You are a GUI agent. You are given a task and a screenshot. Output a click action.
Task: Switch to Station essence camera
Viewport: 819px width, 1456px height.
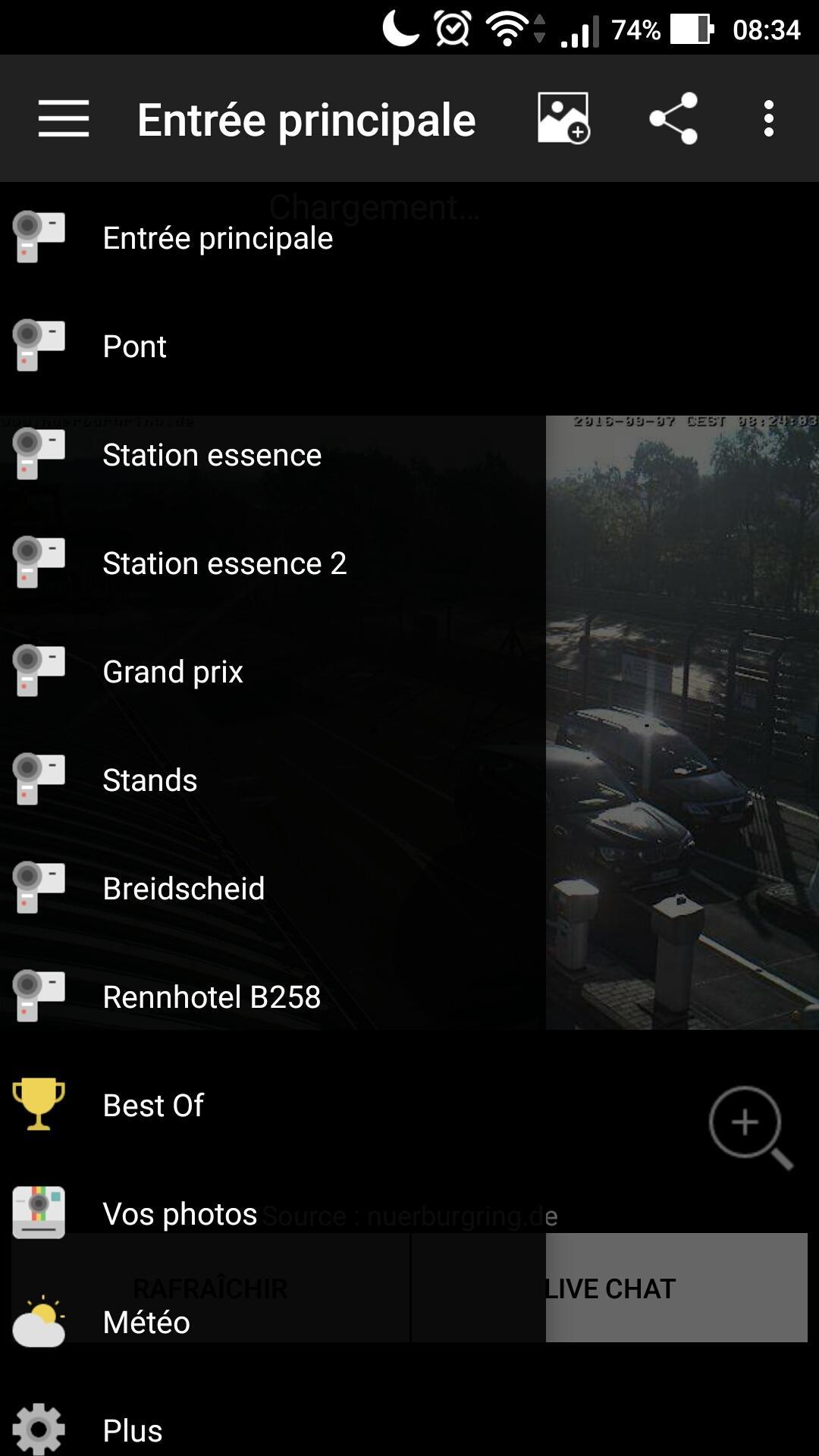pyautogui.click(x=212, y=455)
